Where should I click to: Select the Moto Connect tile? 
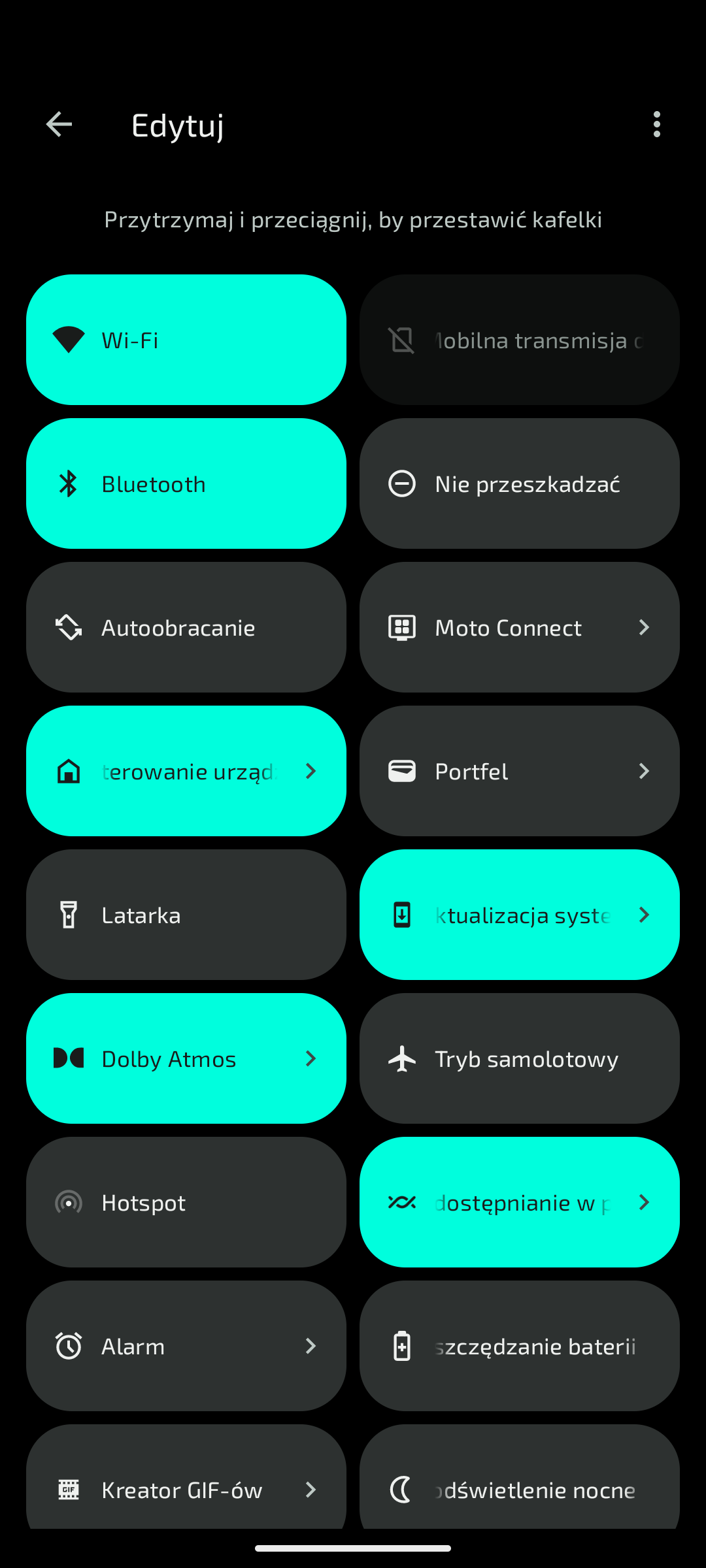pos(520,627)
